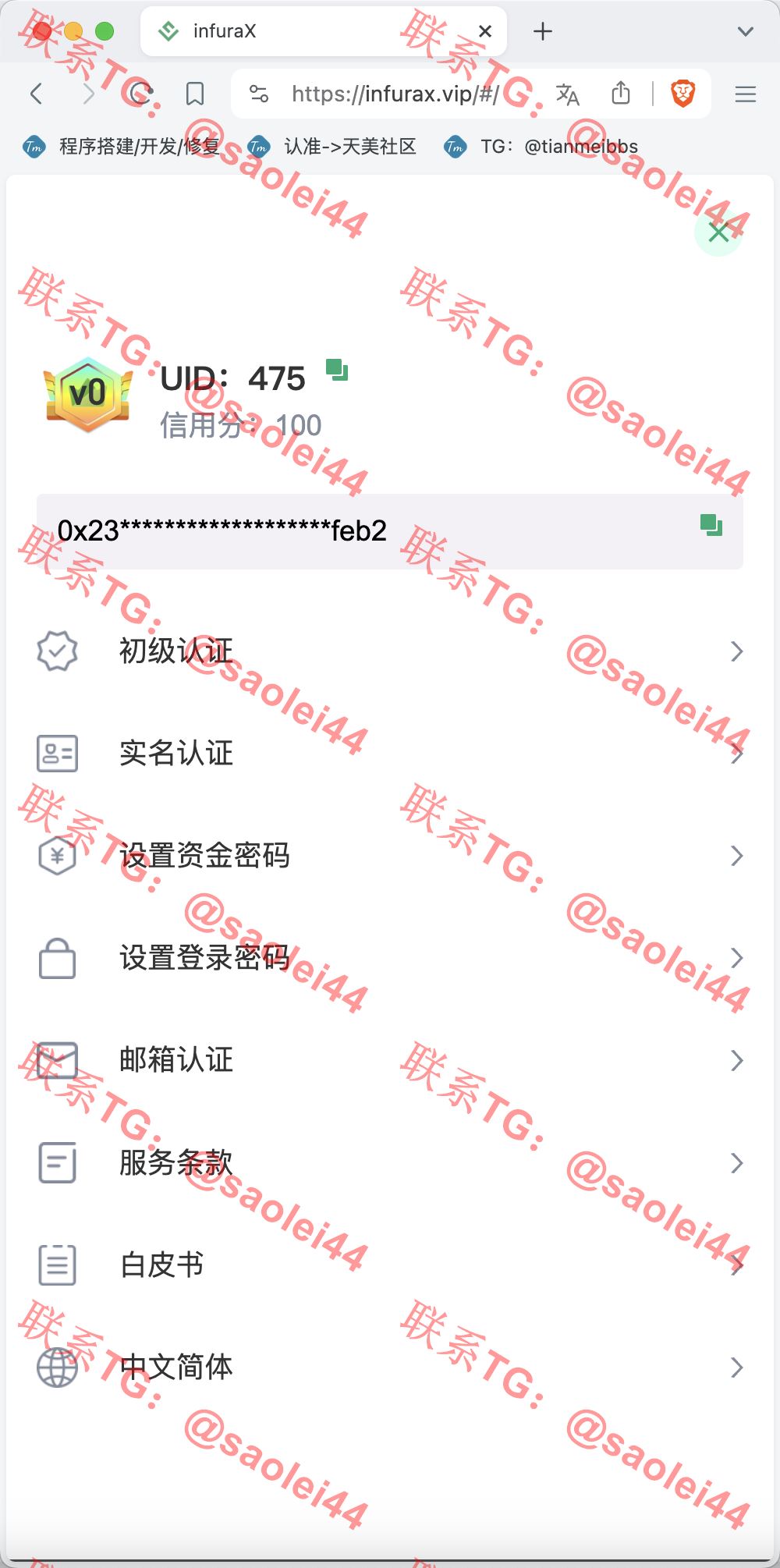This screenshot has width=780, height=1568.
Task: Copy the wallet address ending feb2
Action: click(x=711, y=525)
